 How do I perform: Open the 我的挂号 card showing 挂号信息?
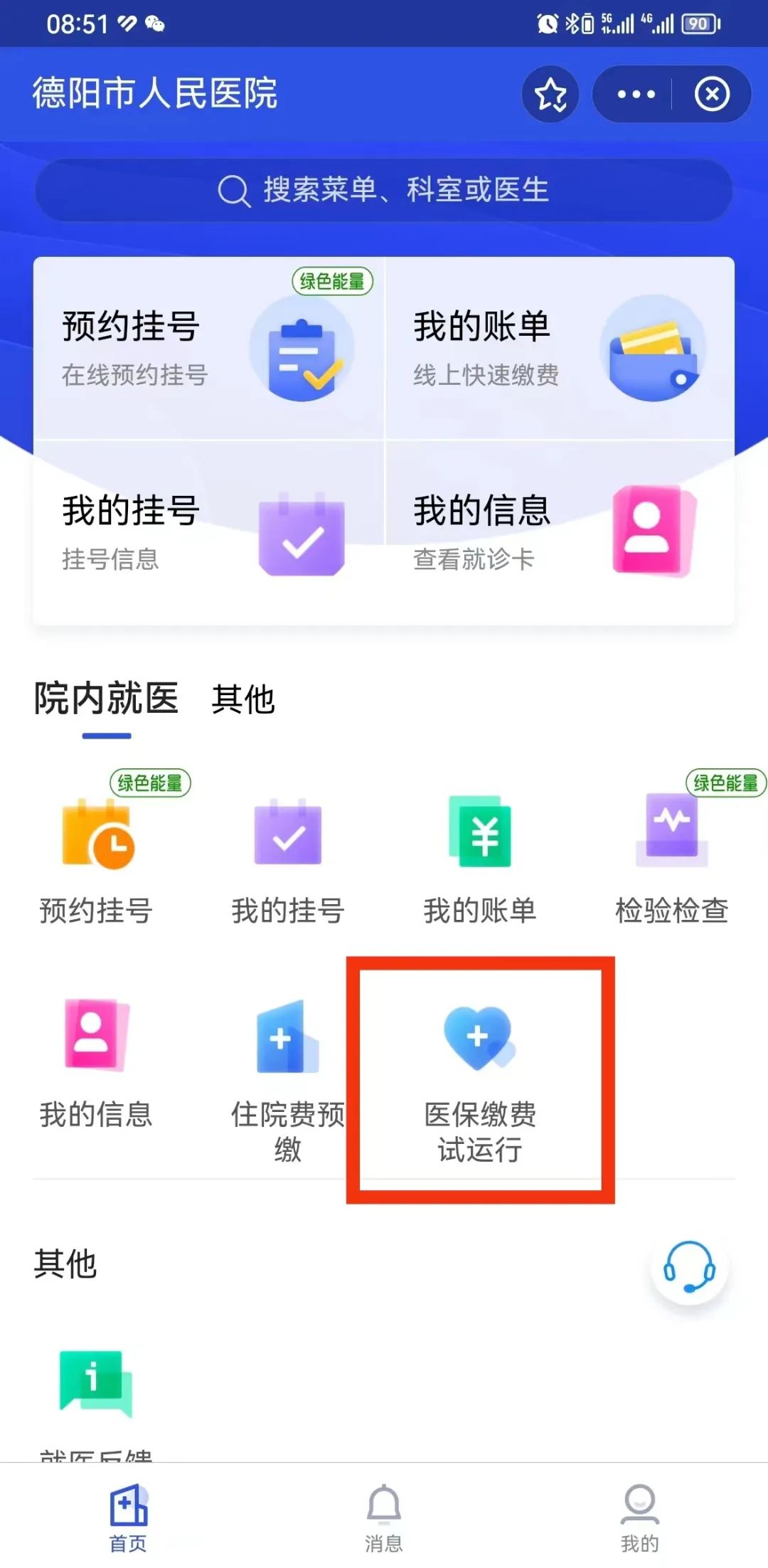point(209,532)
